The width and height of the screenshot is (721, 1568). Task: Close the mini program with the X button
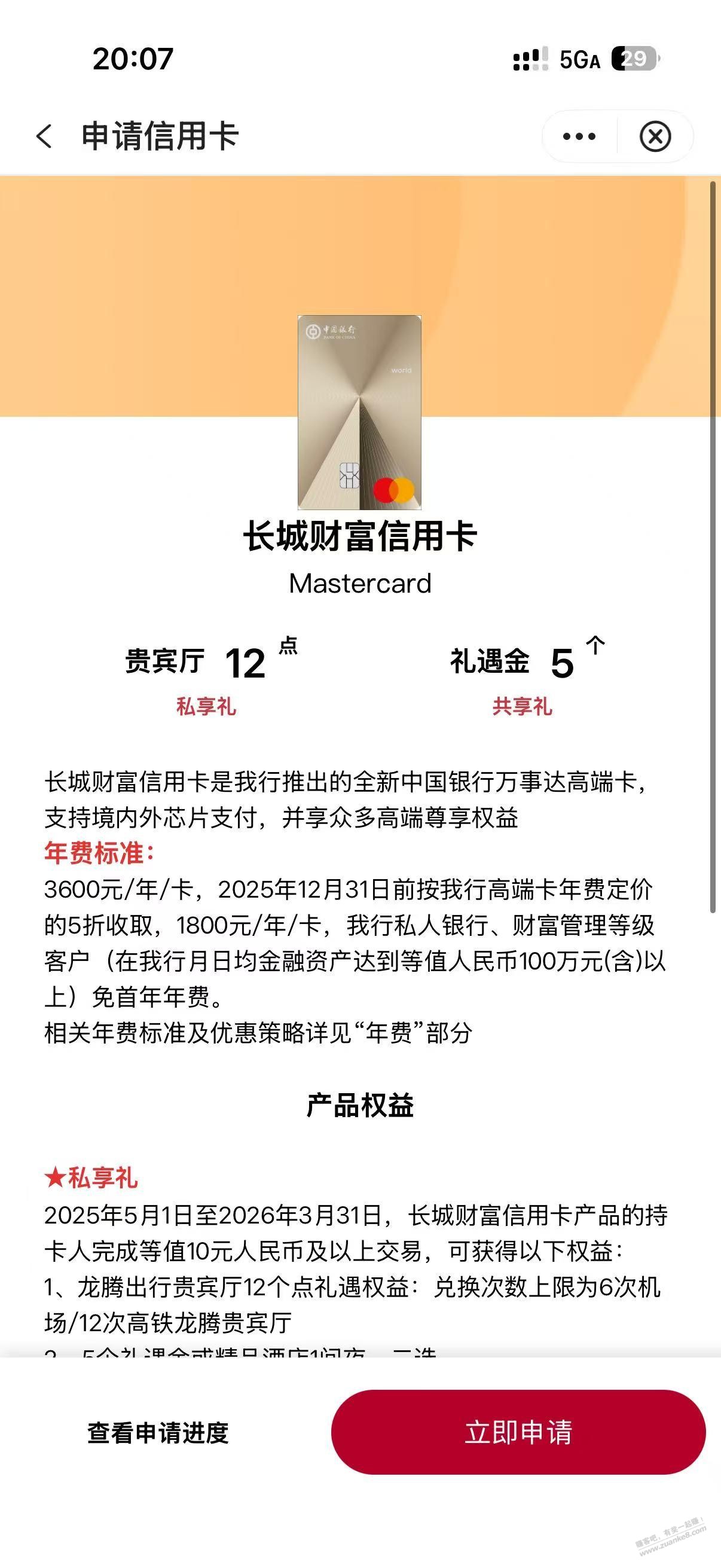(655, 136)
